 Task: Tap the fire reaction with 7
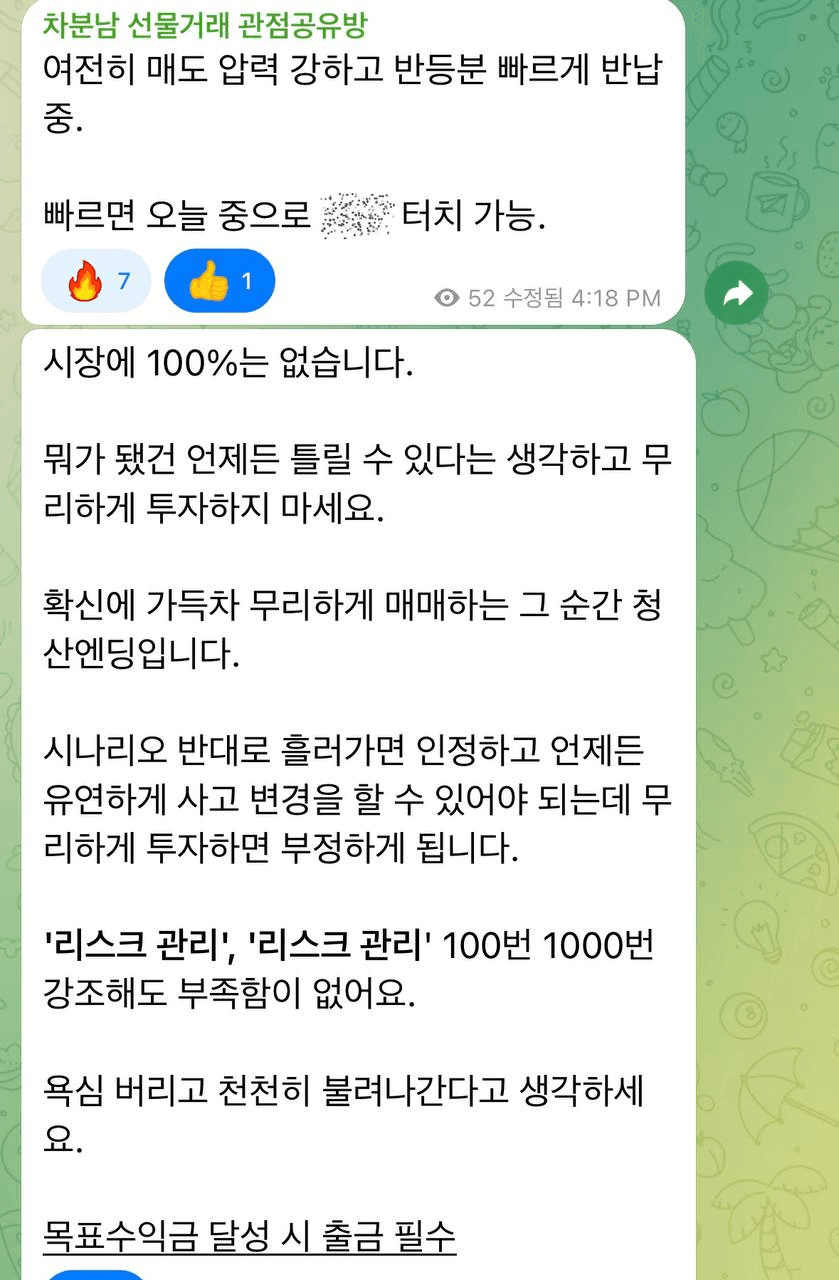96,281
